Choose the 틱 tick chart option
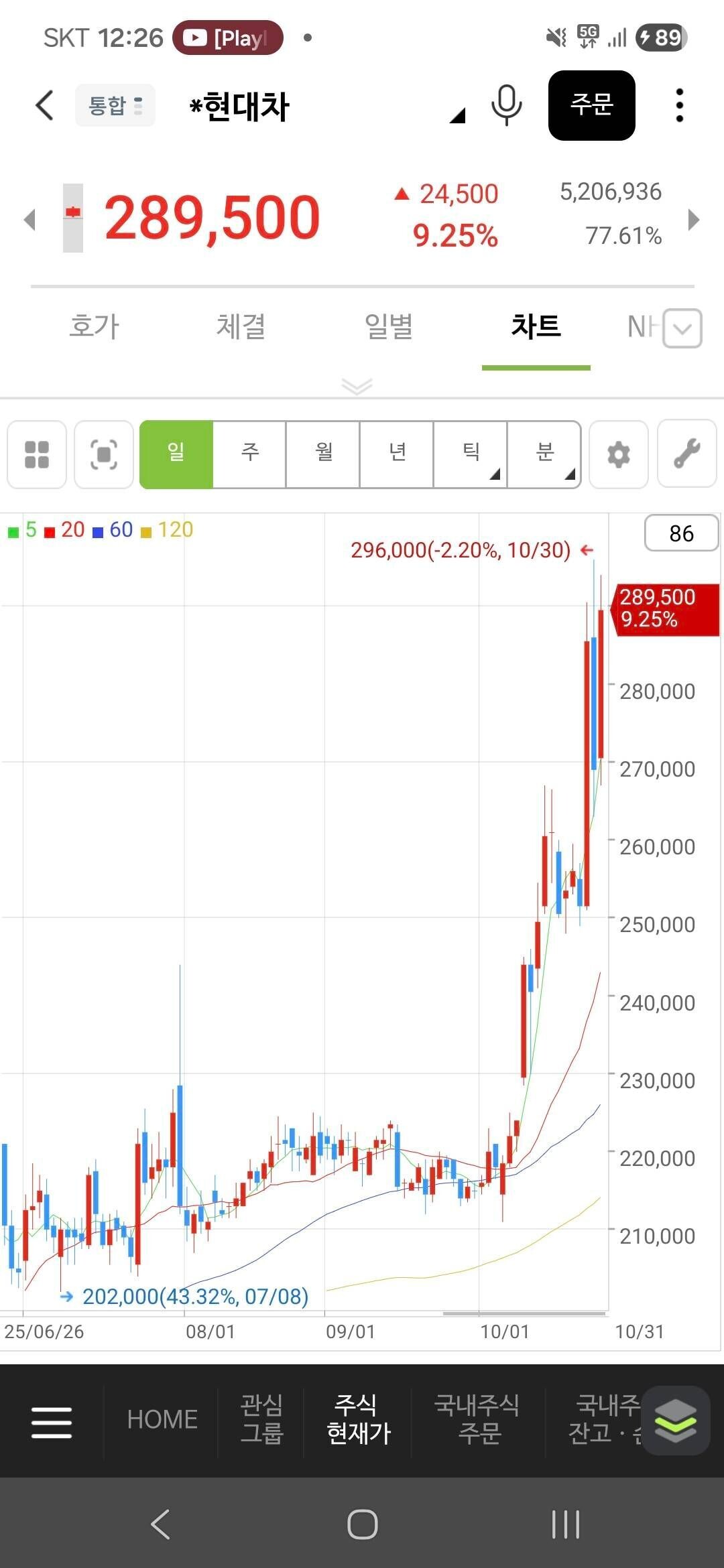 pyautogui.click(x=471, y=454)
